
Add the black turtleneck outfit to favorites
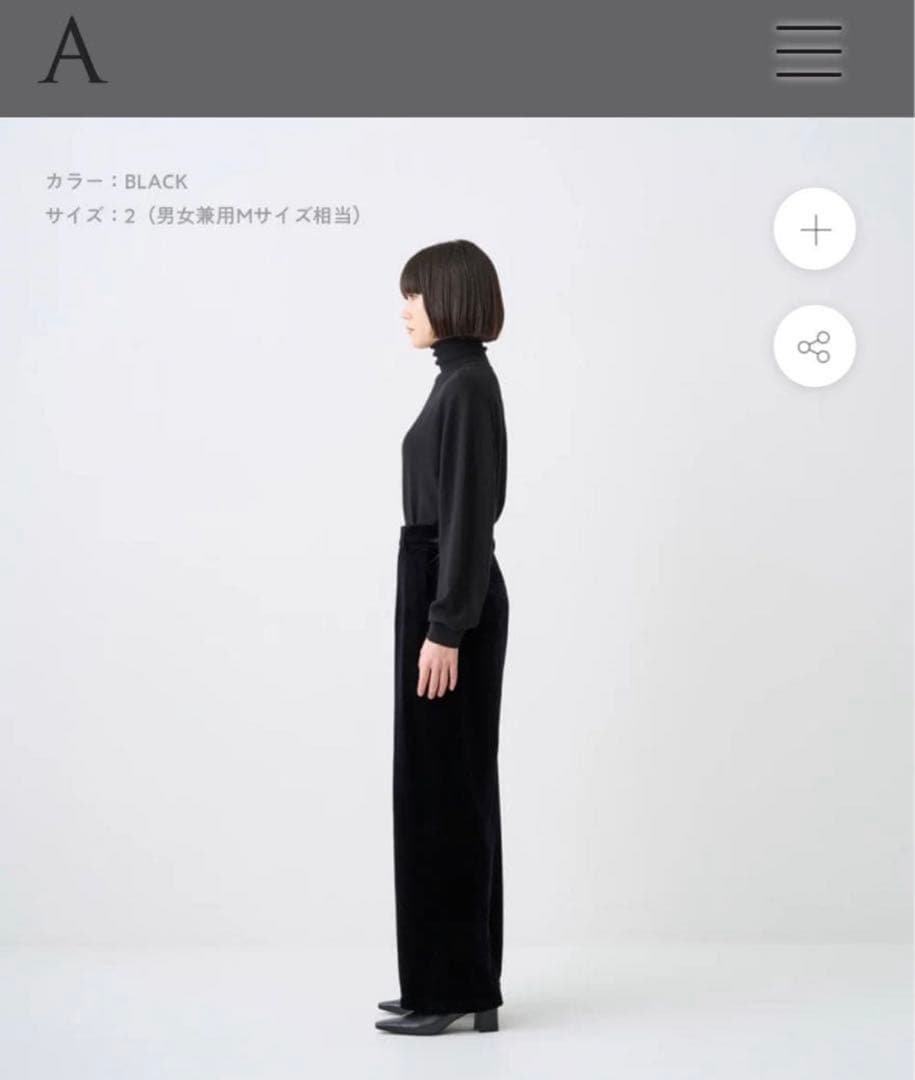(814, 229)
